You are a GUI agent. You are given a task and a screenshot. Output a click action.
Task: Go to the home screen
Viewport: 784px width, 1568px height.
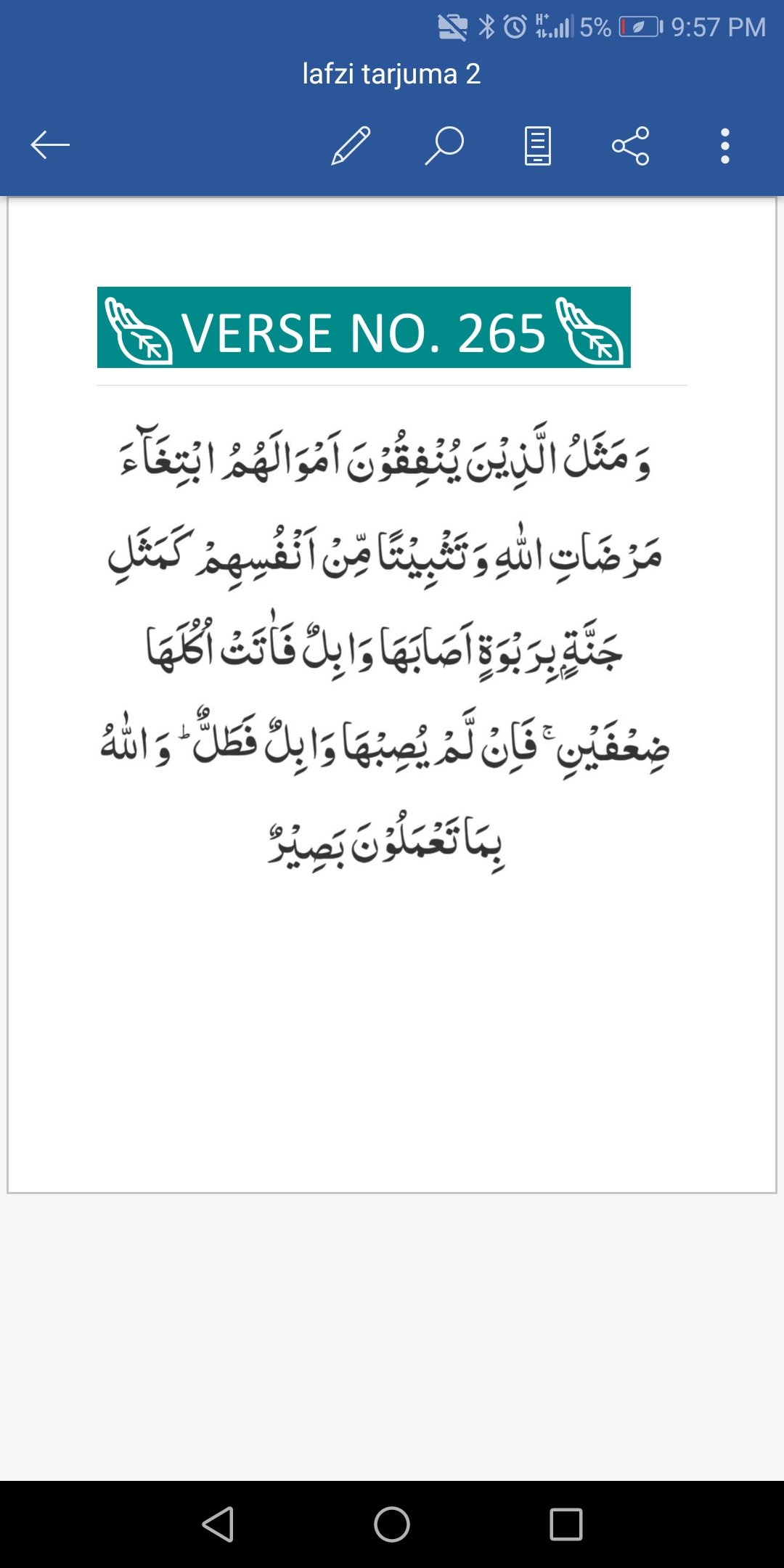point(392,1524)
